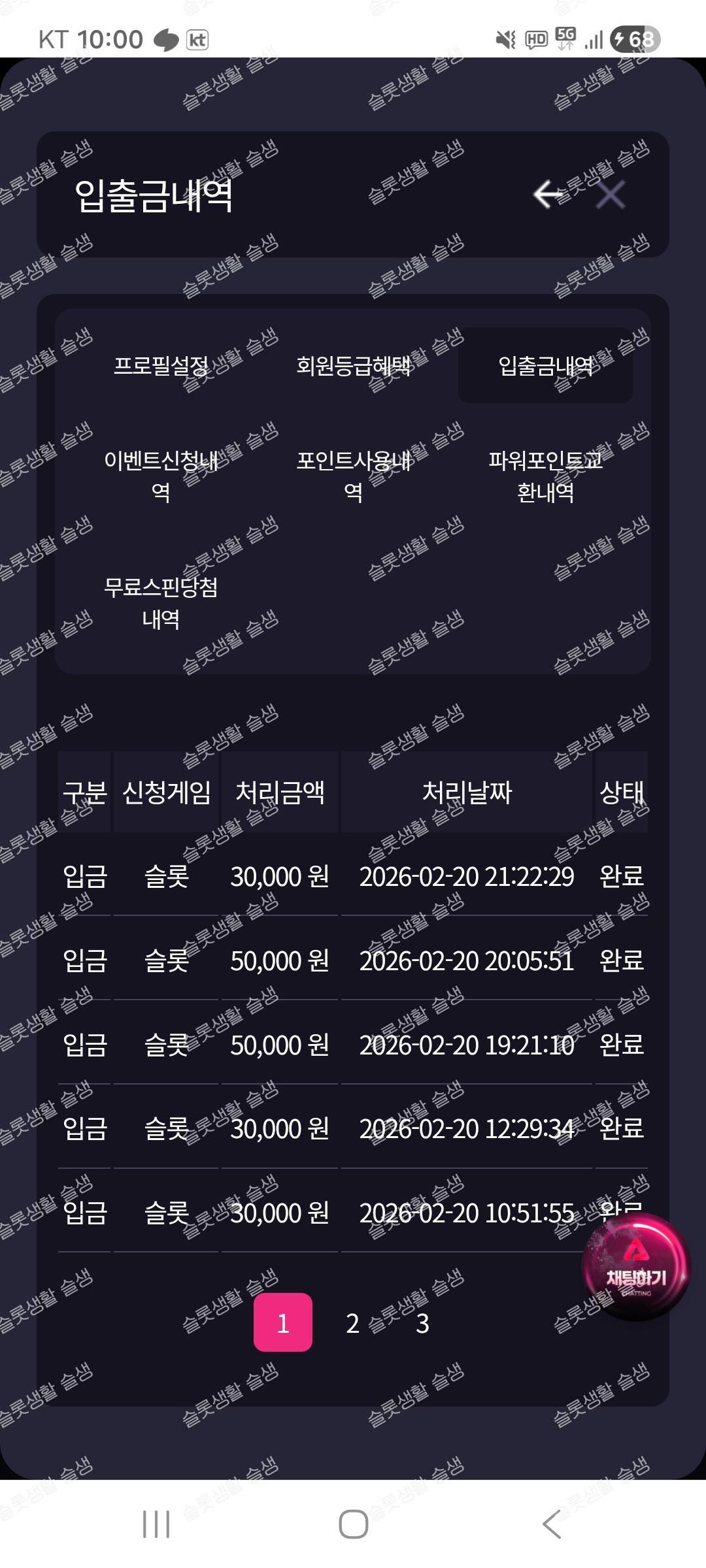Tap the system home button
Screen dimensions: 706x1568
click(353, 1524)
